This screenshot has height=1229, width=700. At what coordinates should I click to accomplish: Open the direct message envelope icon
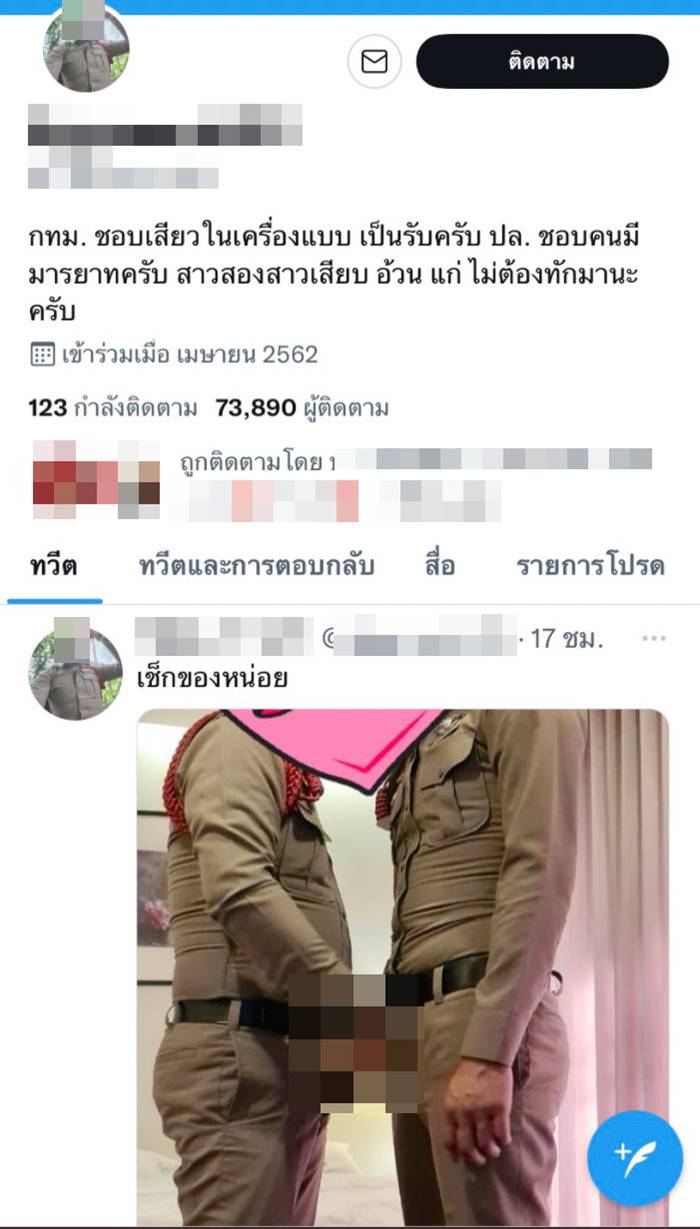click(374, 62)
